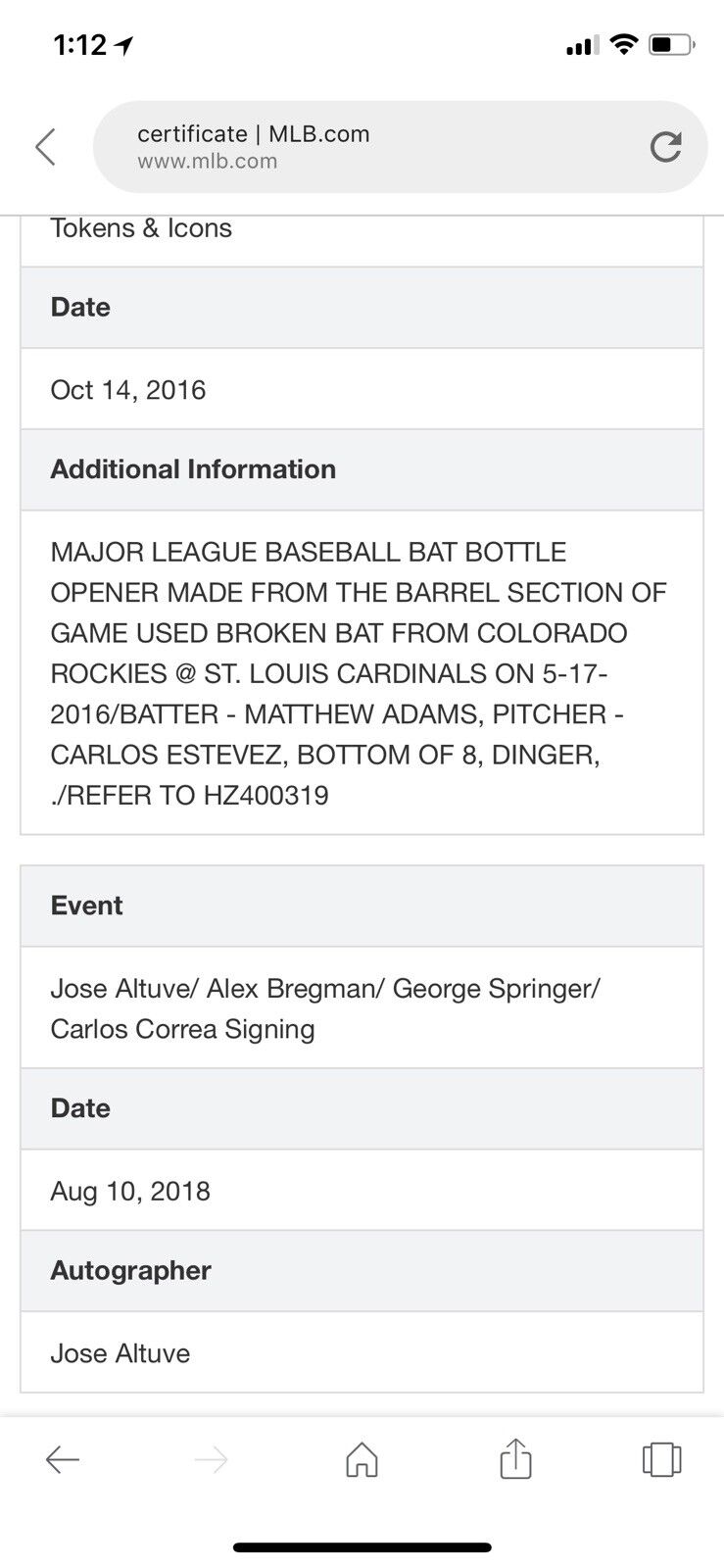Tap the Home button in the browser toolbar
This screenshot has height=1568, width=724.
[x=362, y=1459]
